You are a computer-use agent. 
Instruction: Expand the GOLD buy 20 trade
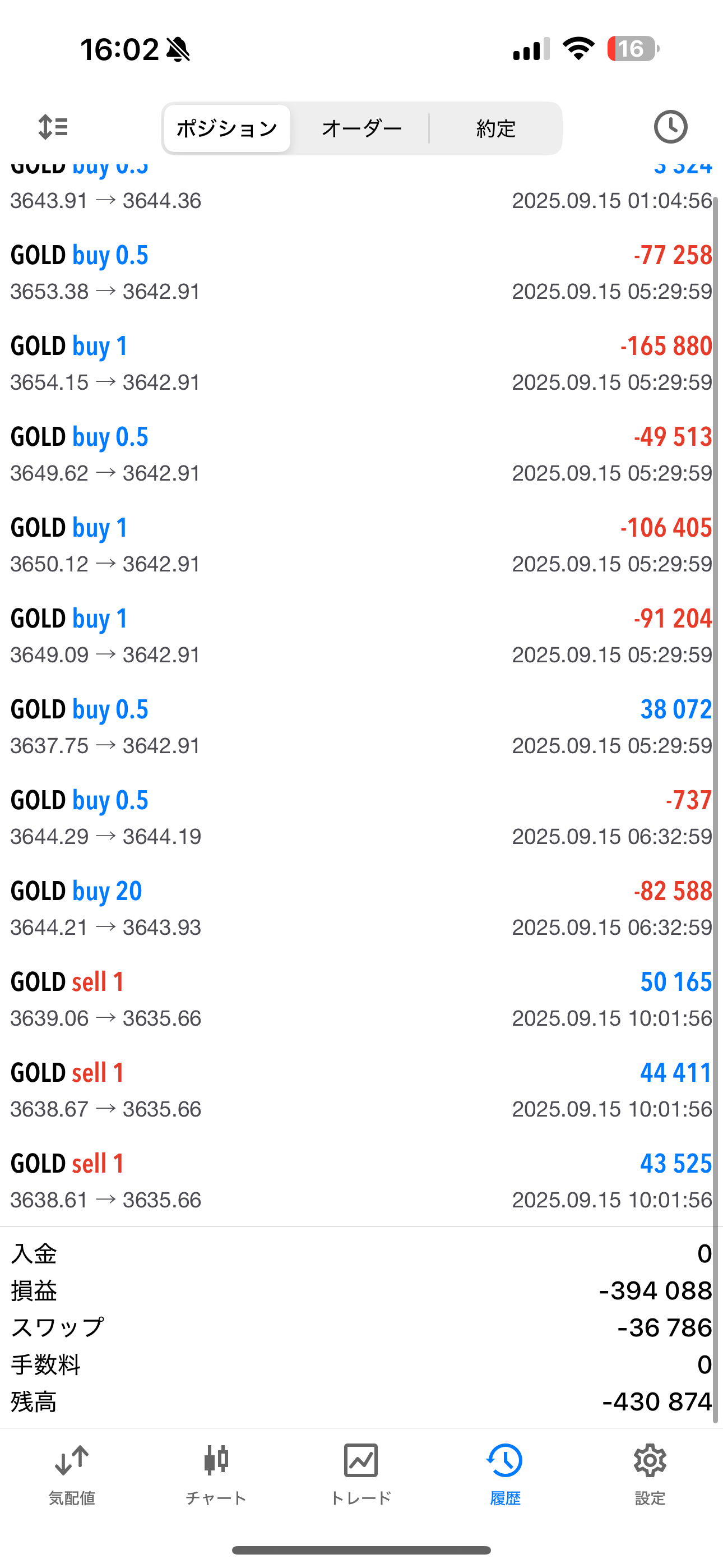pyautogui.click(x=361, y=908)
